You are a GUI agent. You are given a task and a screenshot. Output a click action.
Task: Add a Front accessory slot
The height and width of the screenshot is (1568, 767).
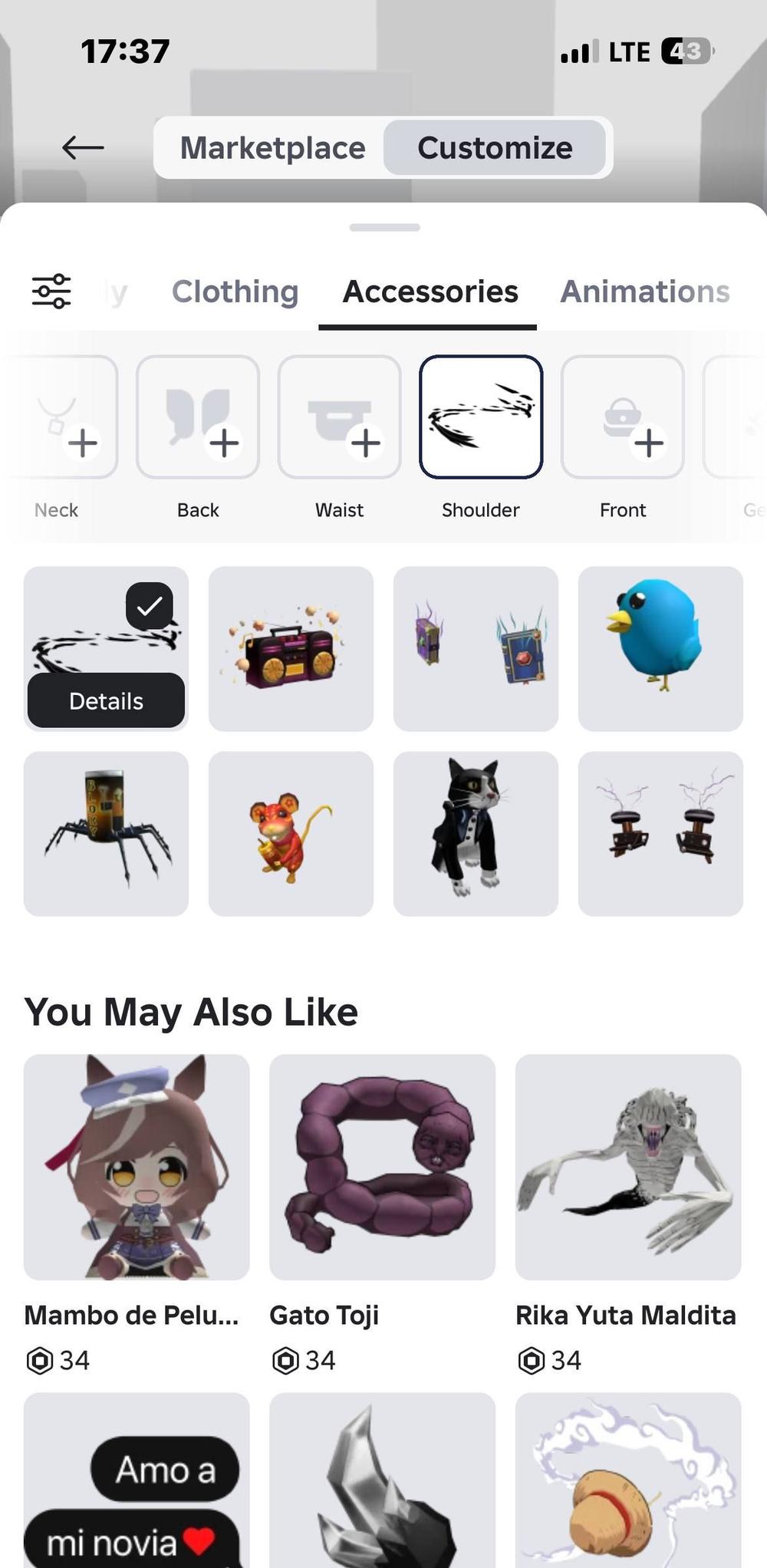tap(623, 417)
